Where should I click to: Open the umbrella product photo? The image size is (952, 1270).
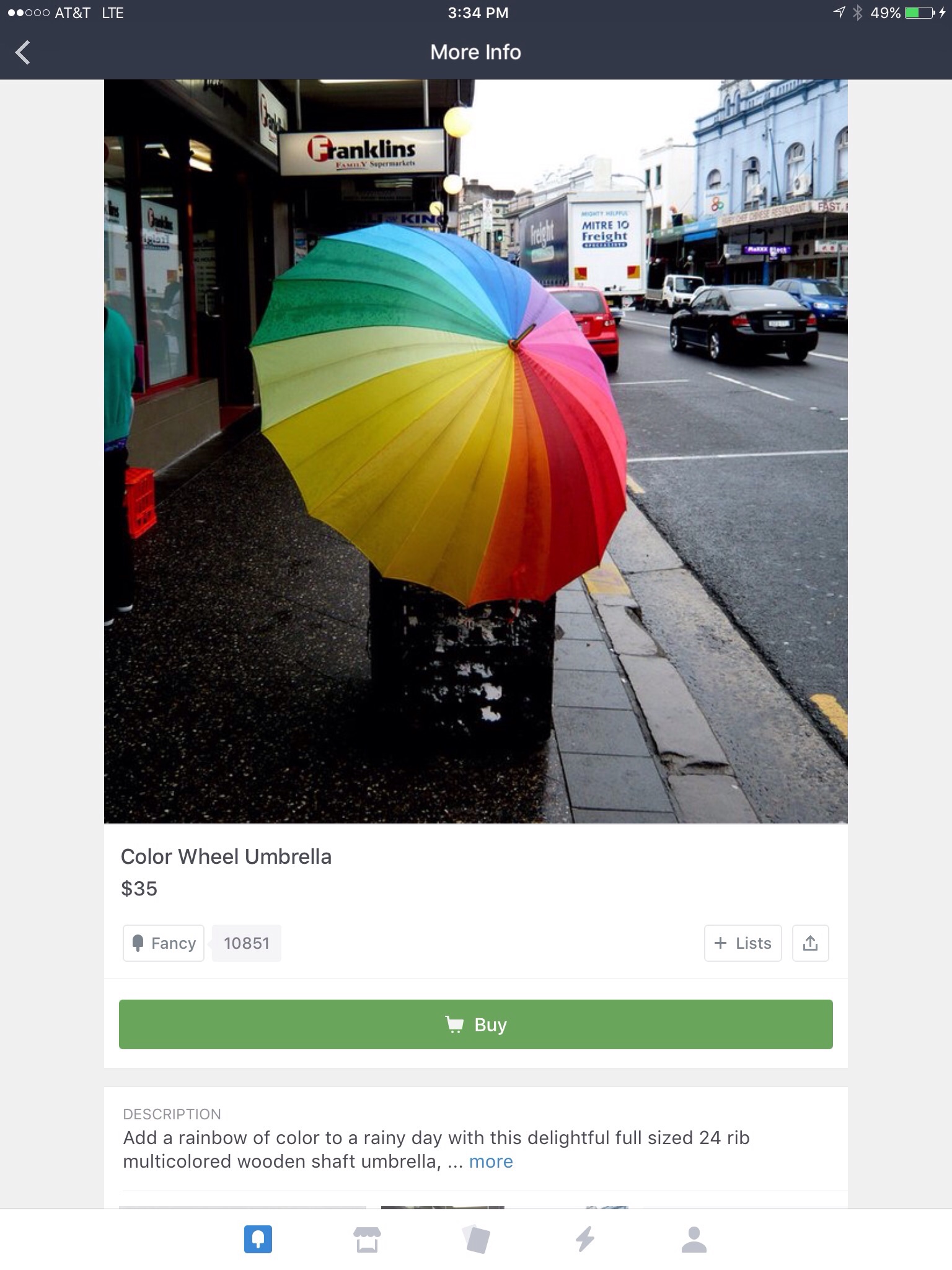[475, 451]
